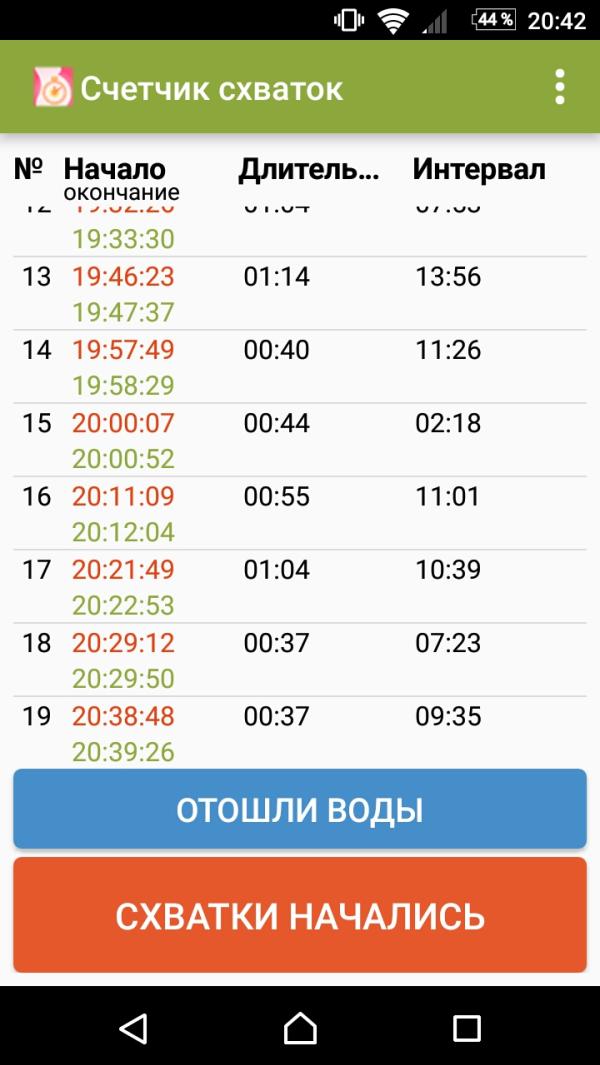
Task: Open the overflow menu
Action: (x=559, y=87)
